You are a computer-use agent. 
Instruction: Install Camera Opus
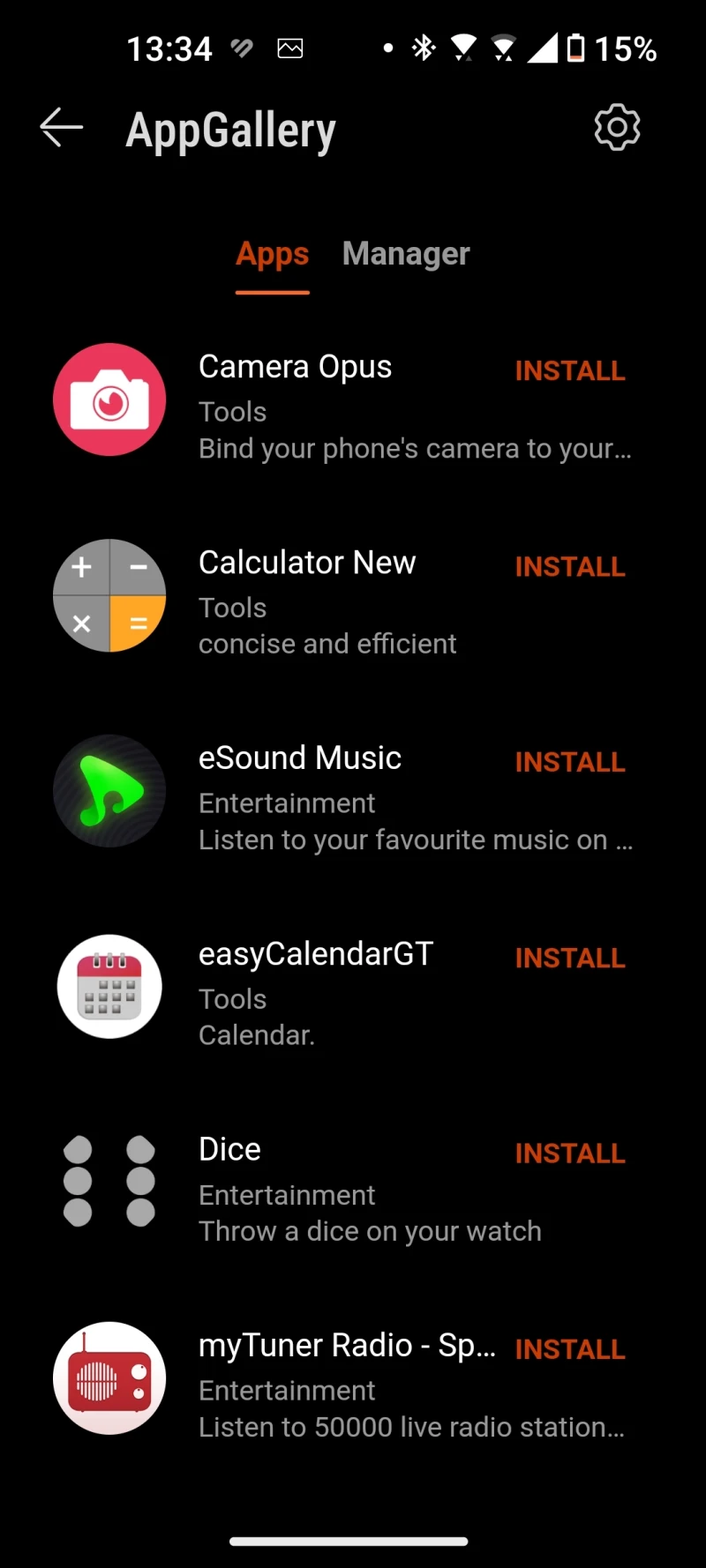pos(570,371)
